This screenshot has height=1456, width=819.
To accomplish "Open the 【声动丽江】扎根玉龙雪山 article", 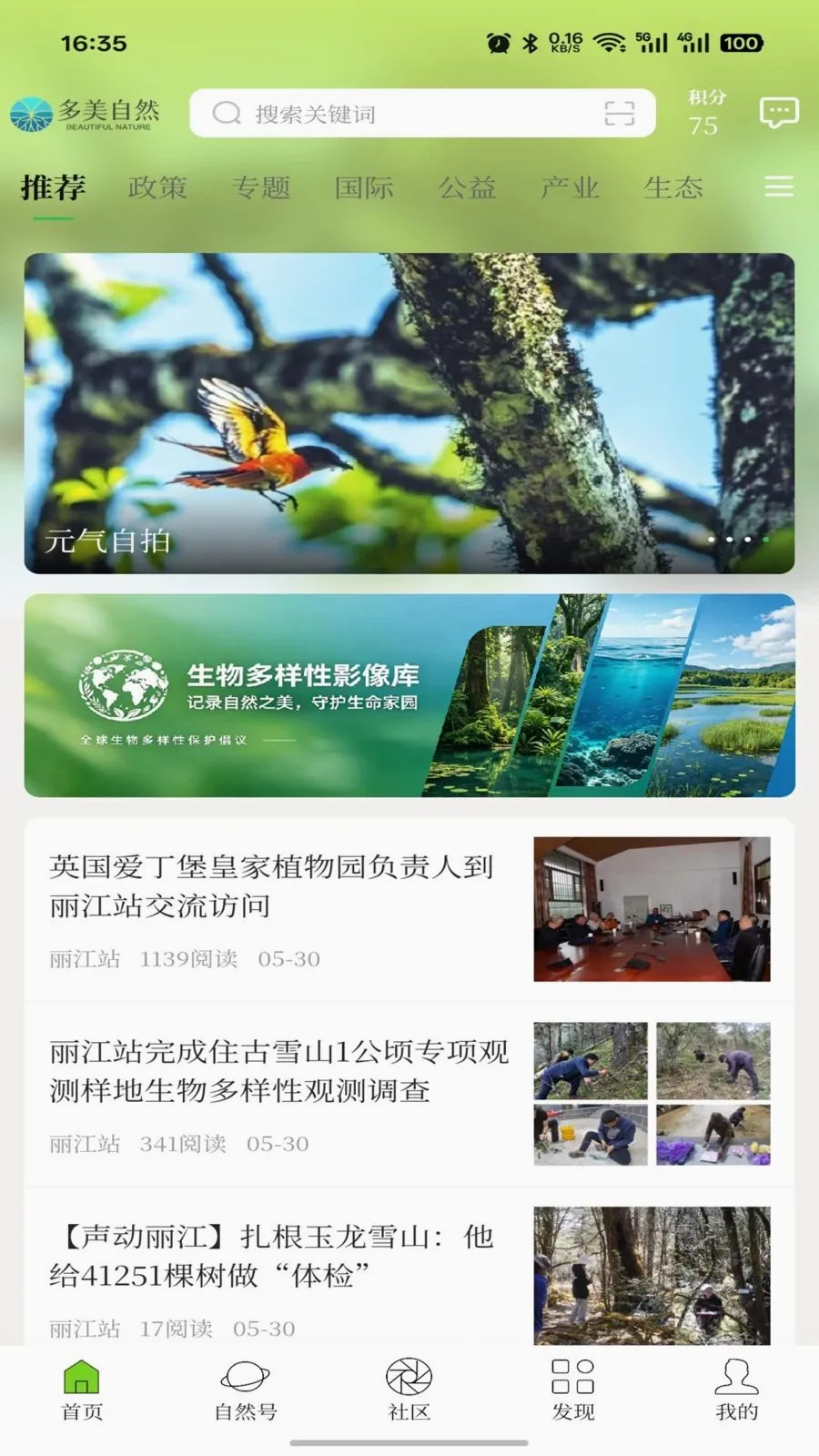I will coord(409,1268).
